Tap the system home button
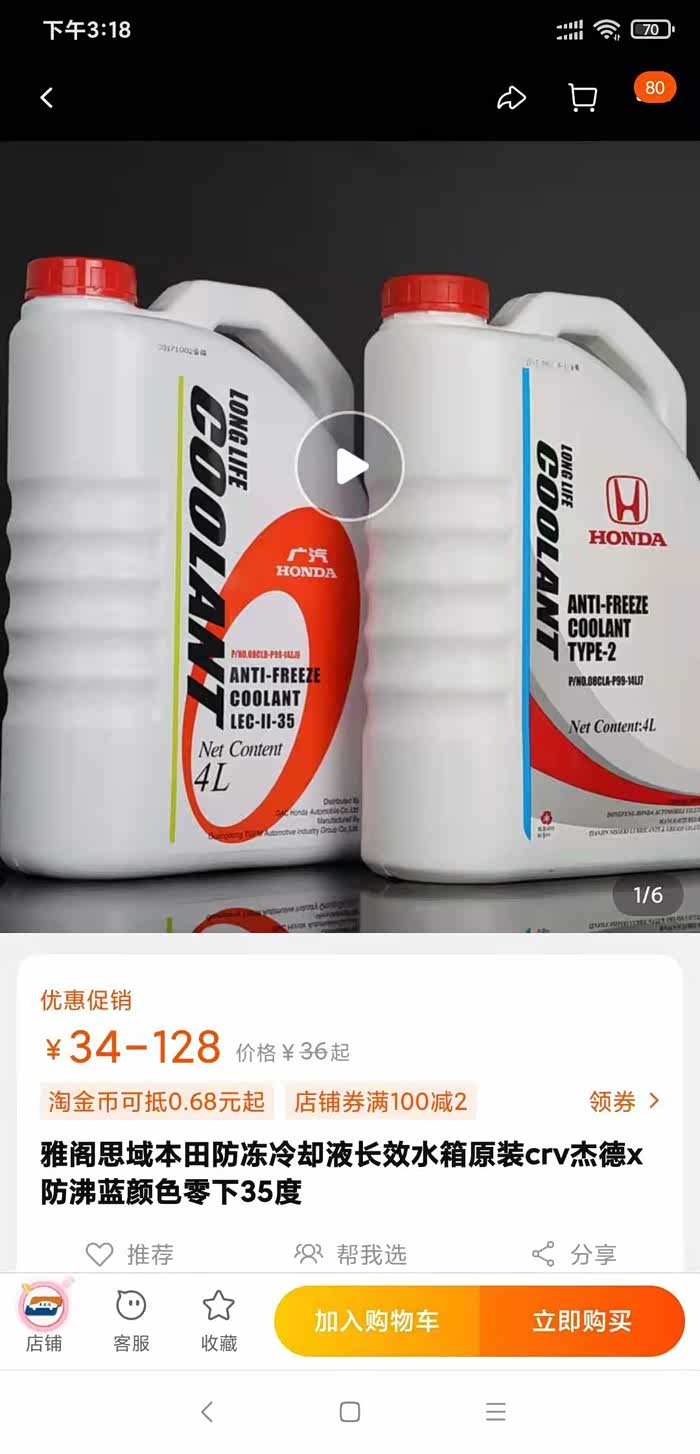This screenshot has width=700, height=1454. tap(349, 1412)
